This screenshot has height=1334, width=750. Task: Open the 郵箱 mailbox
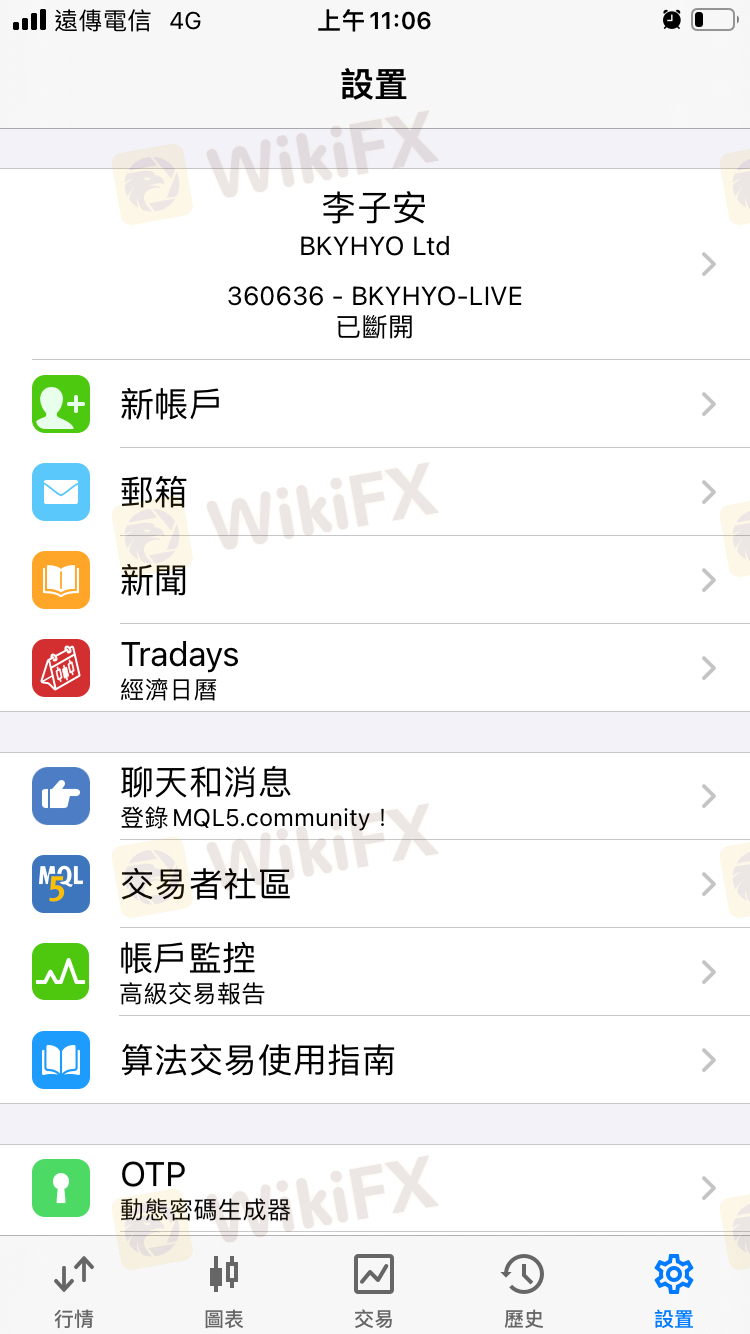(375, 492)
